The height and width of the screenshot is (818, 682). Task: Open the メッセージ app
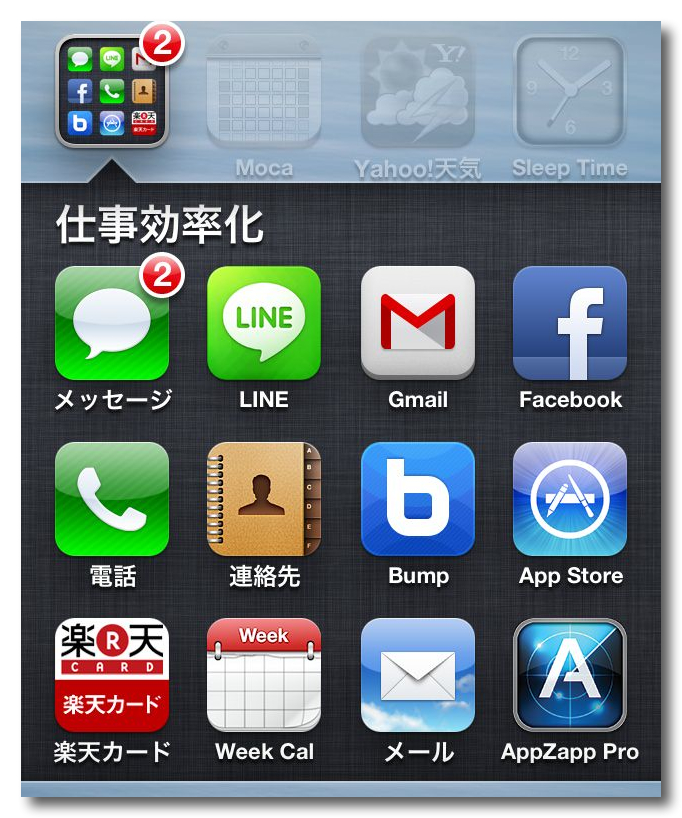(x=111, y=322)
